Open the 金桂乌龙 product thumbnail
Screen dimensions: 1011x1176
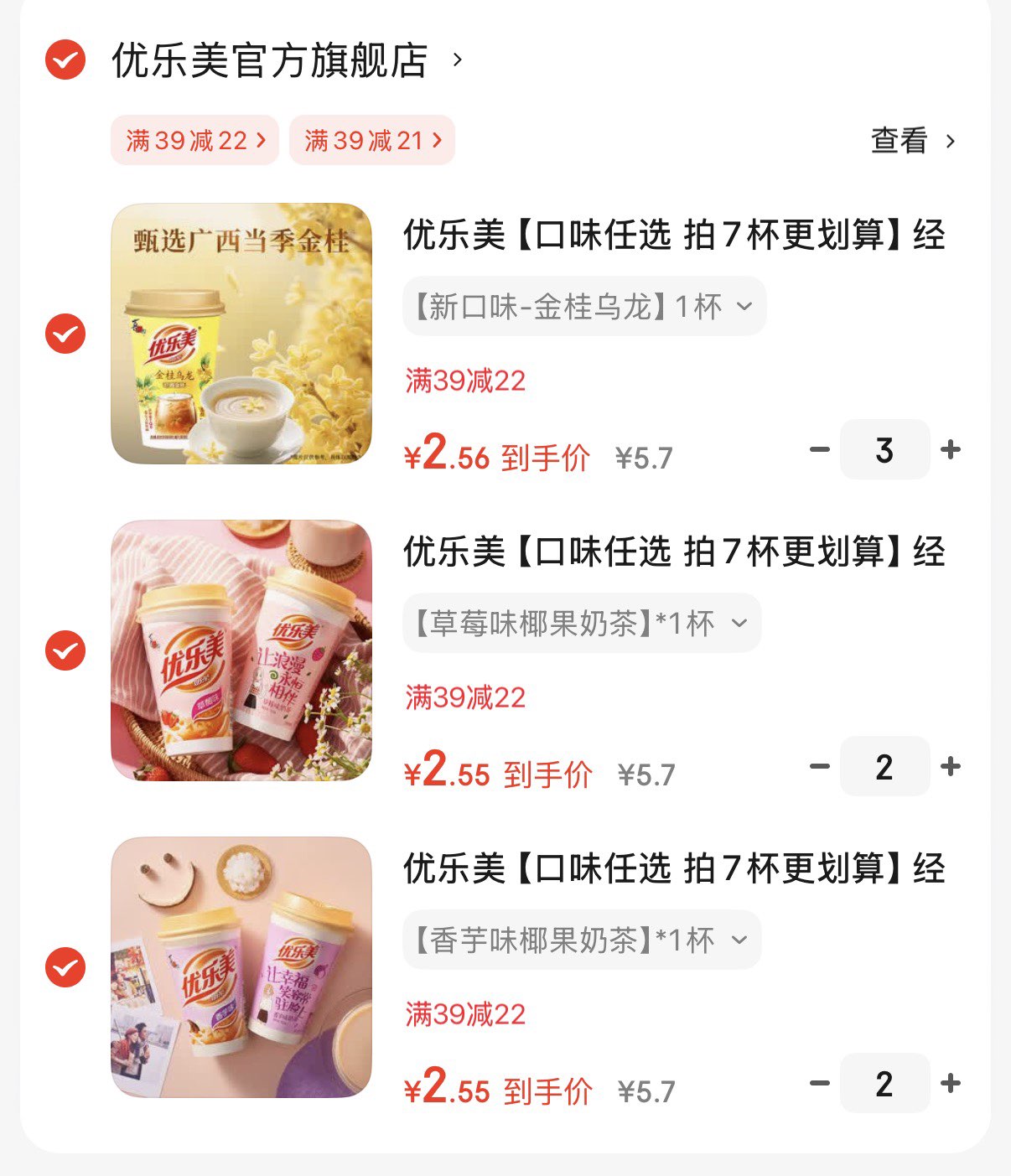click(241, 333)
